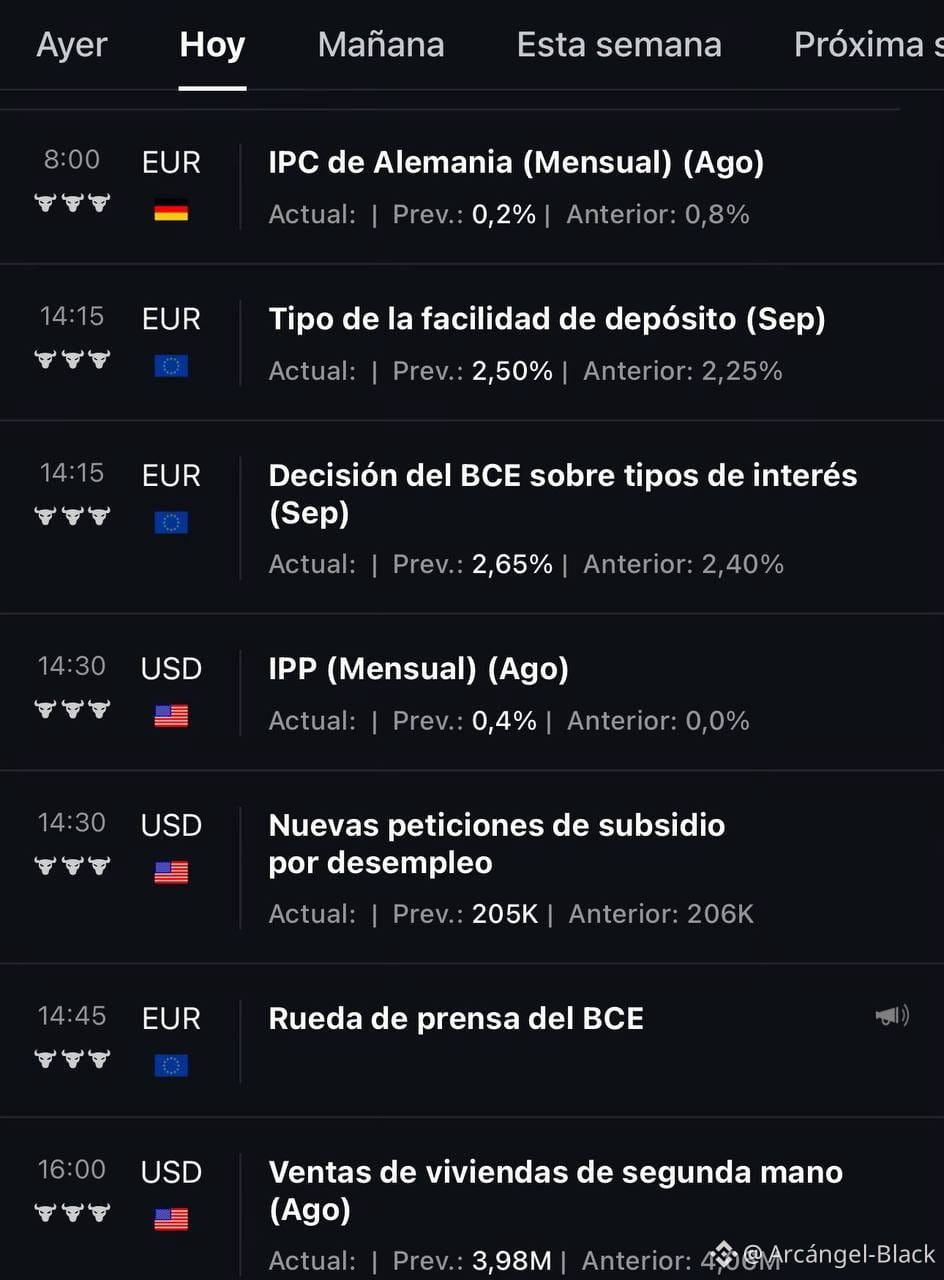Open Tipo de la facilidad de depósito event
The width and height of the screenshot is (944, 1280).
pos(472,343)
